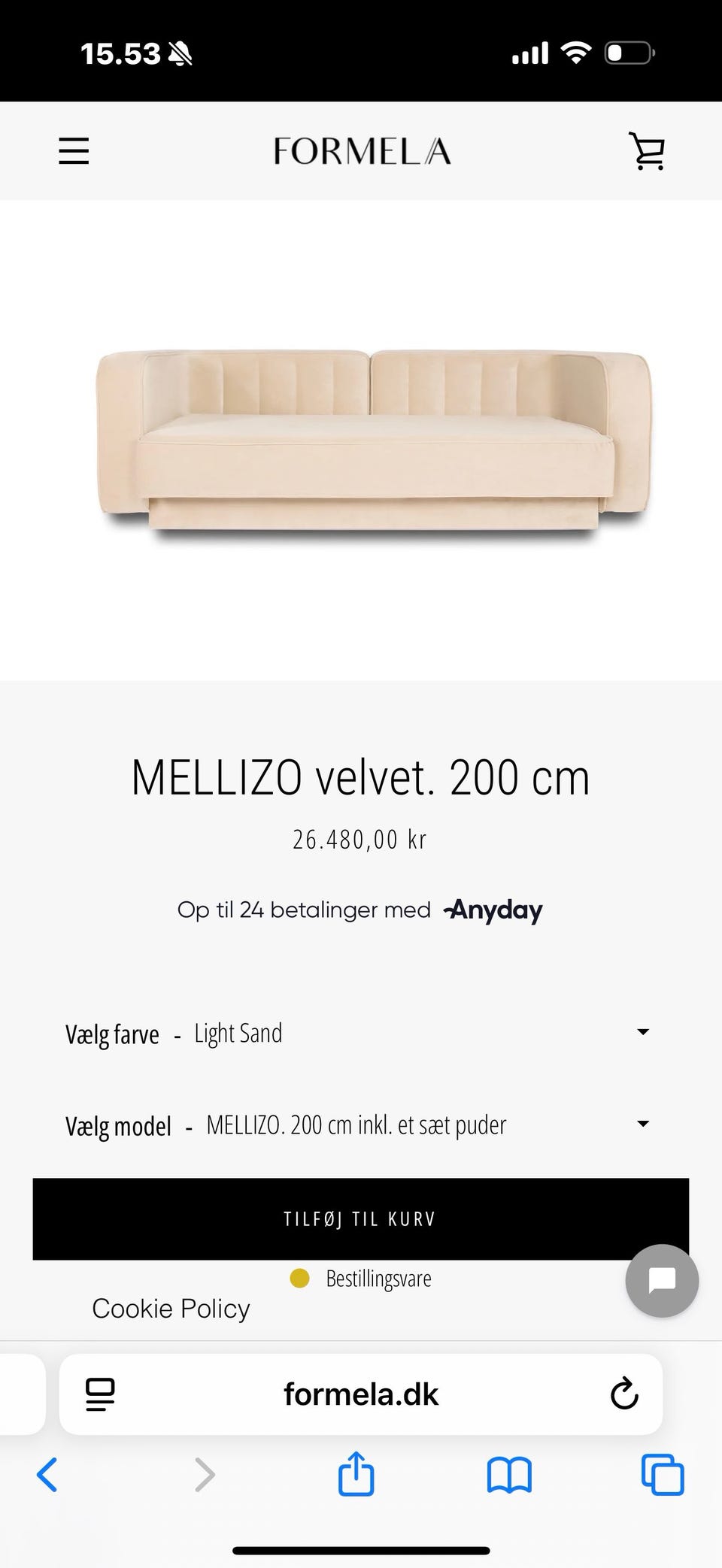The image size is (722, 1568).
Task: Open the reader options icon in address bar
Action: [x=99, y=1394]
